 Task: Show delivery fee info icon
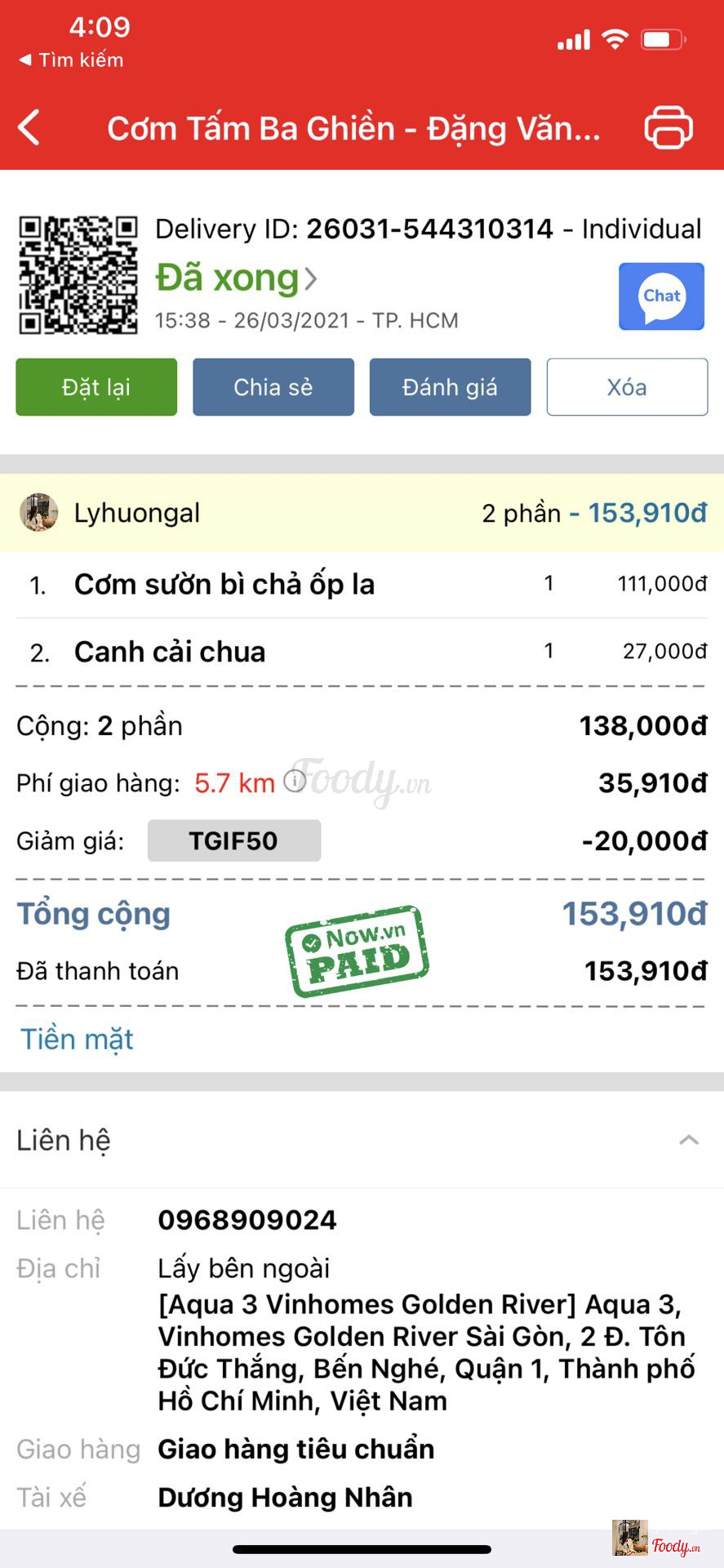click(x=295, y=782)
